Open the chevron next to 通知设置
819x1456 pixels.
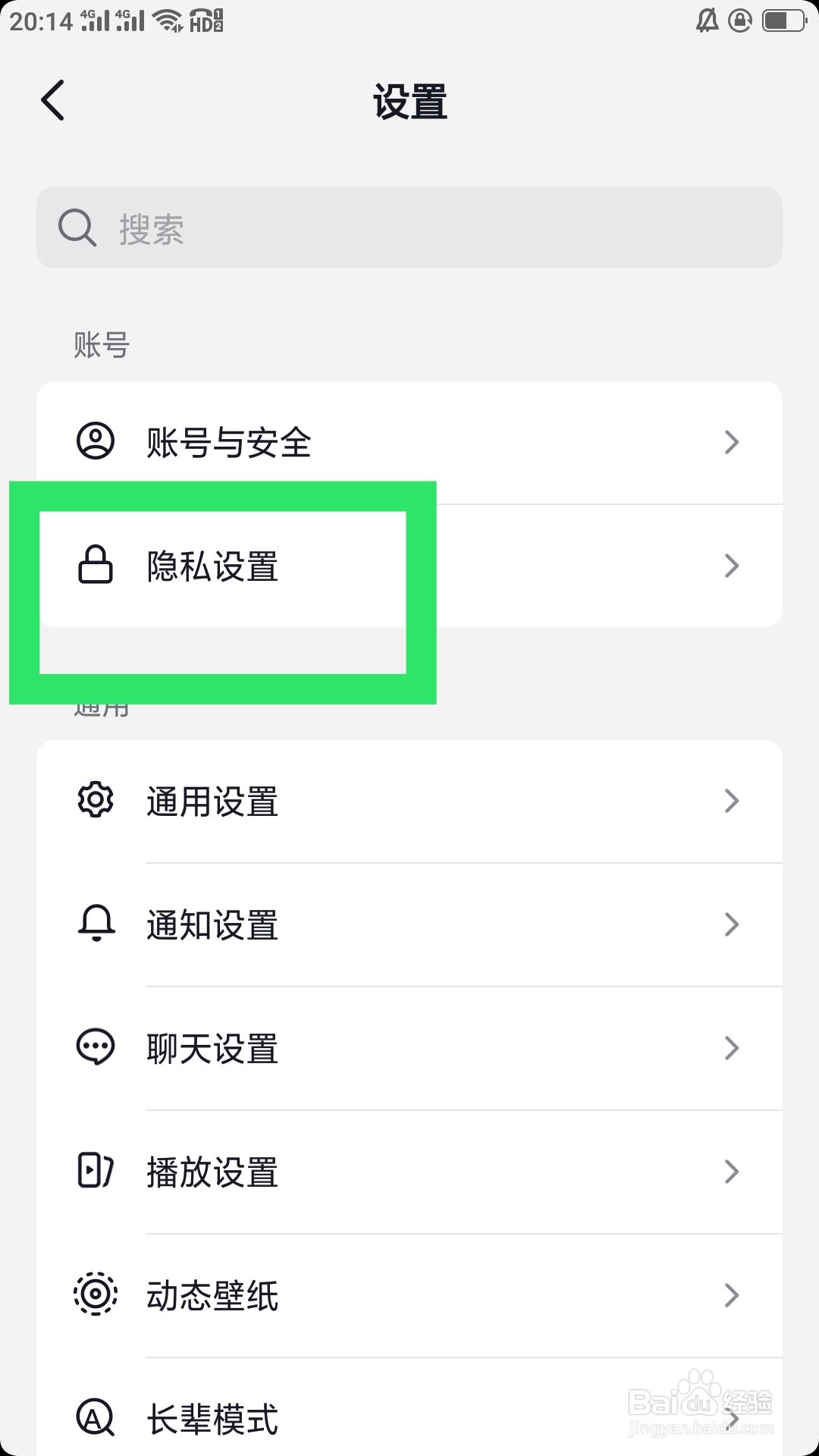[x=730, y=924]
